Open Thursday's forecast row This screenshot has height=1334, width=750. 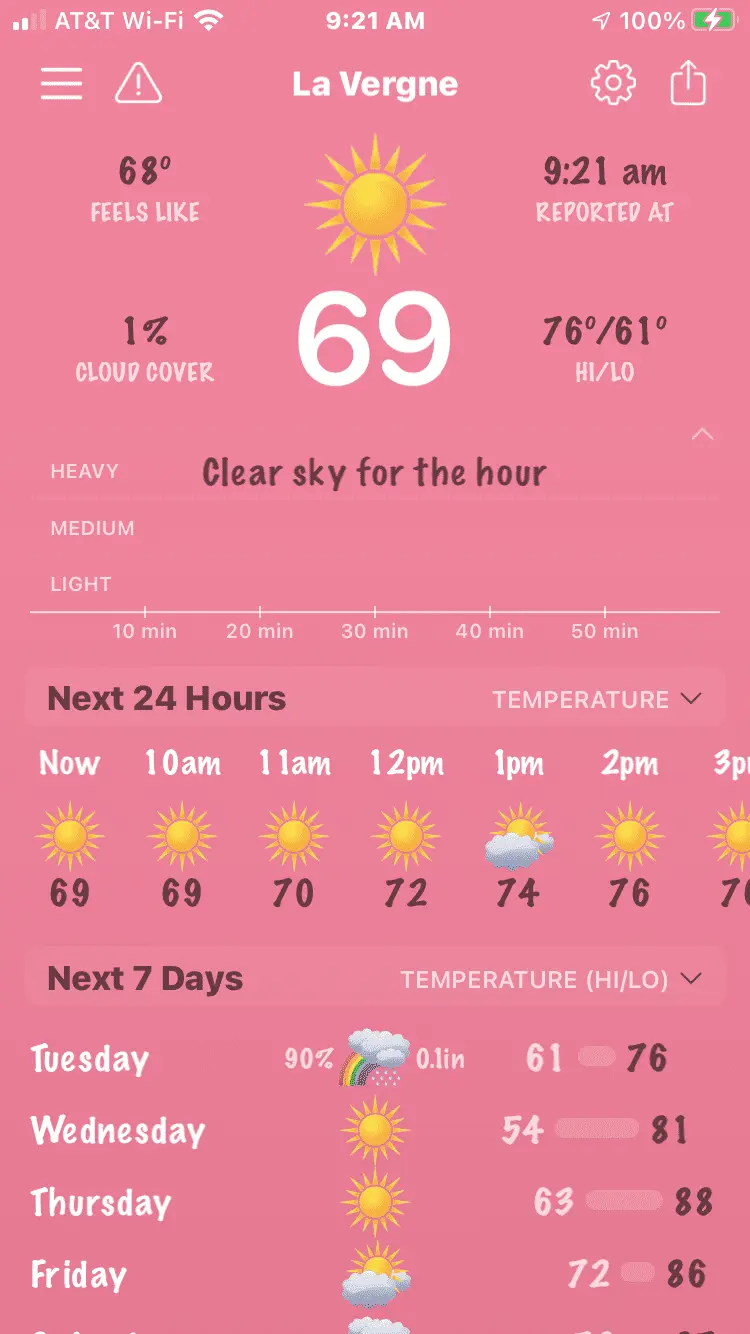pos(374,1202)
